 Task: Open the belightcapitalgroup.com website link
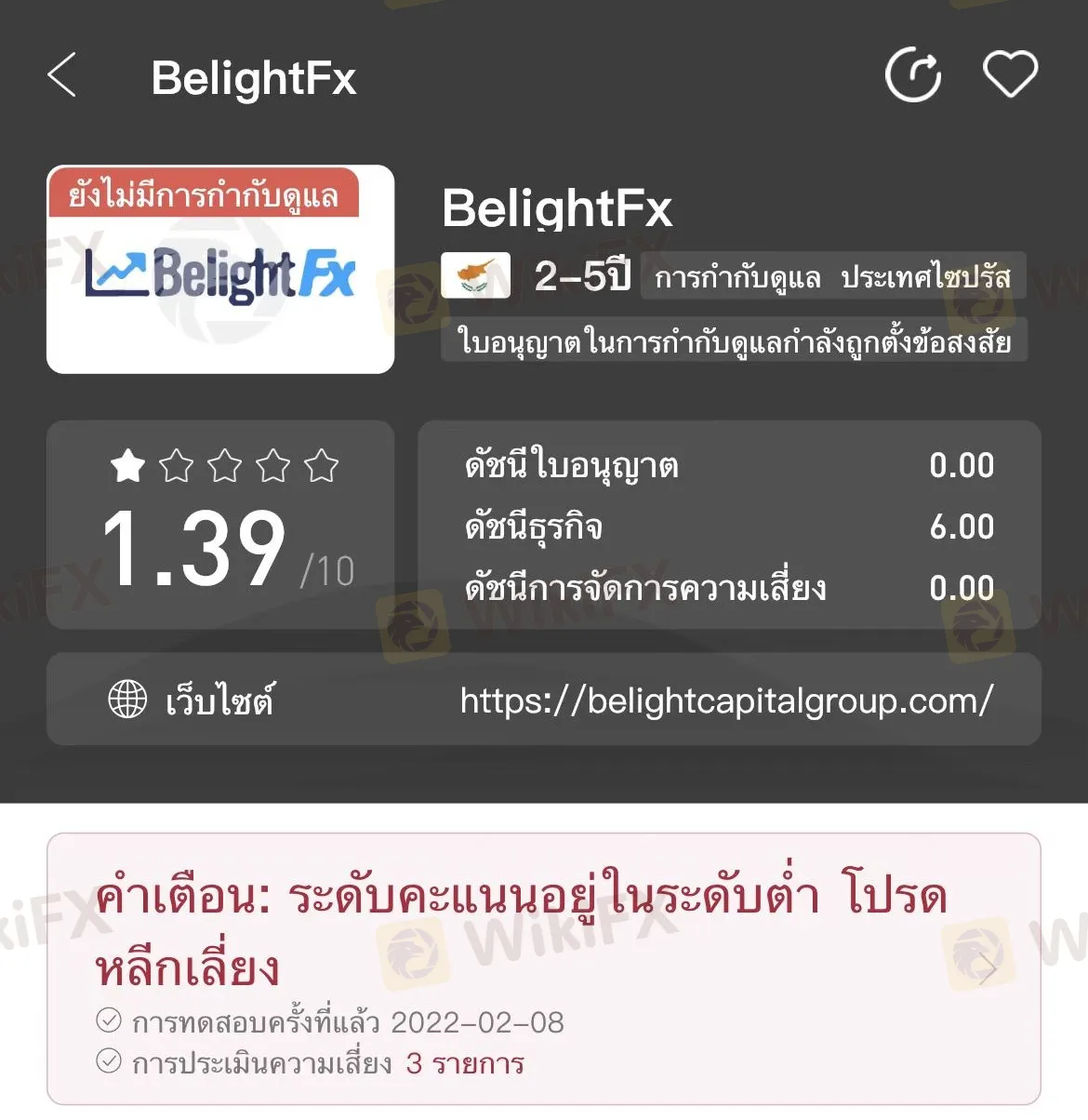[x=726, y=700]
